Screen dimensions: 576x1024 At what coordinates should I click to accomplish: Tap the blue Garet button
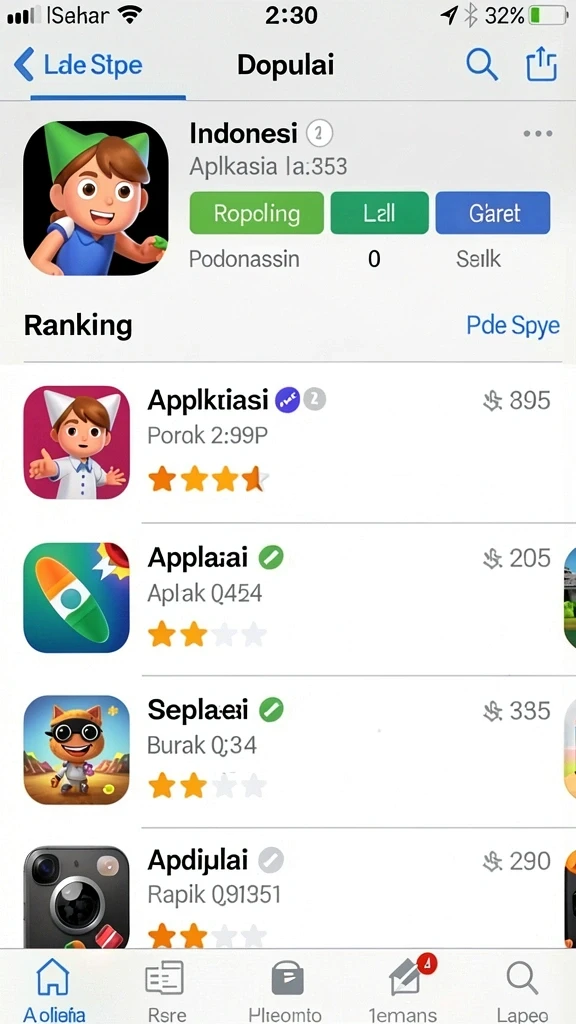[492, 213]
